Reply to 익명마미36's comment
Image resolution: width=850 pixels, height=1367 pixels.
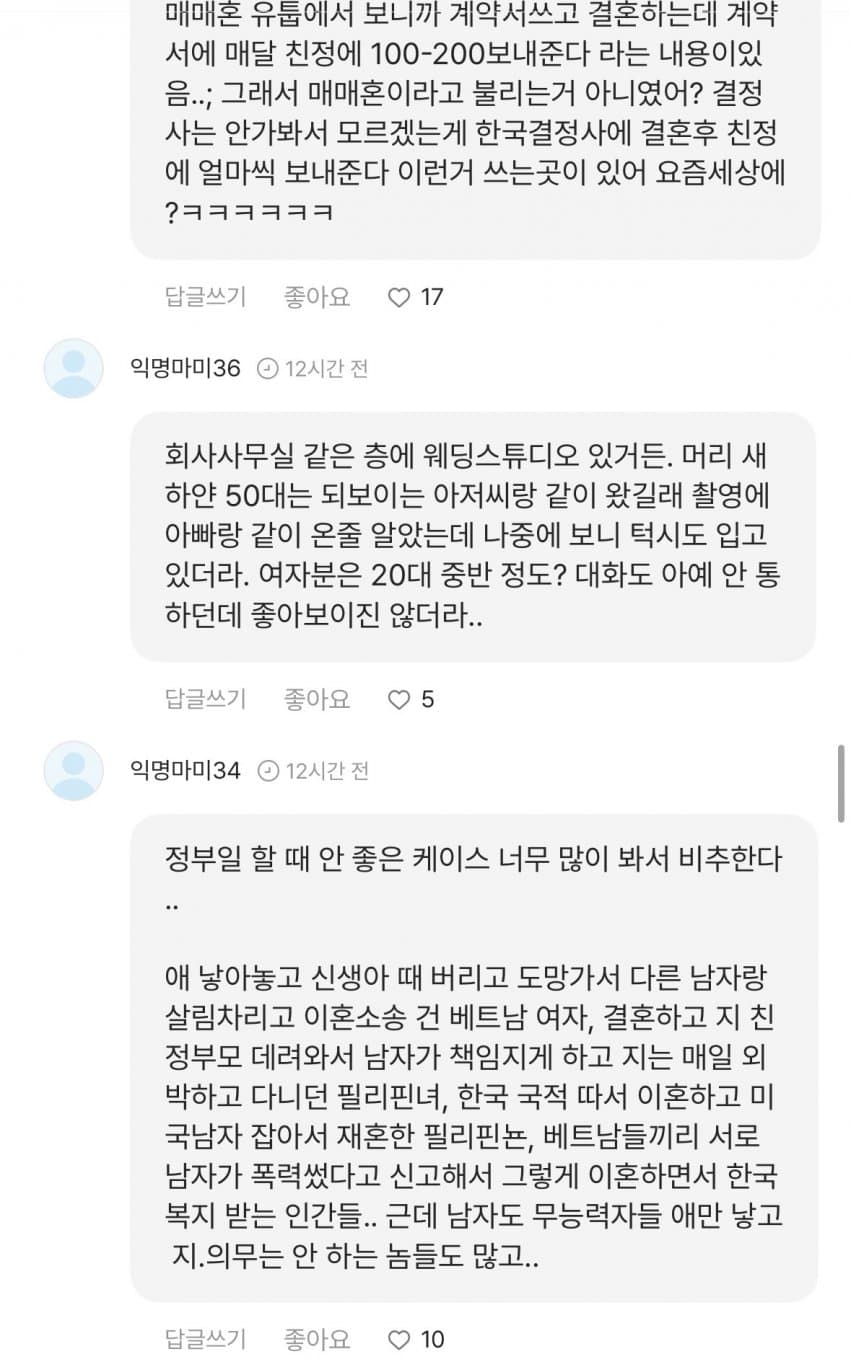[x=205, y=699]
